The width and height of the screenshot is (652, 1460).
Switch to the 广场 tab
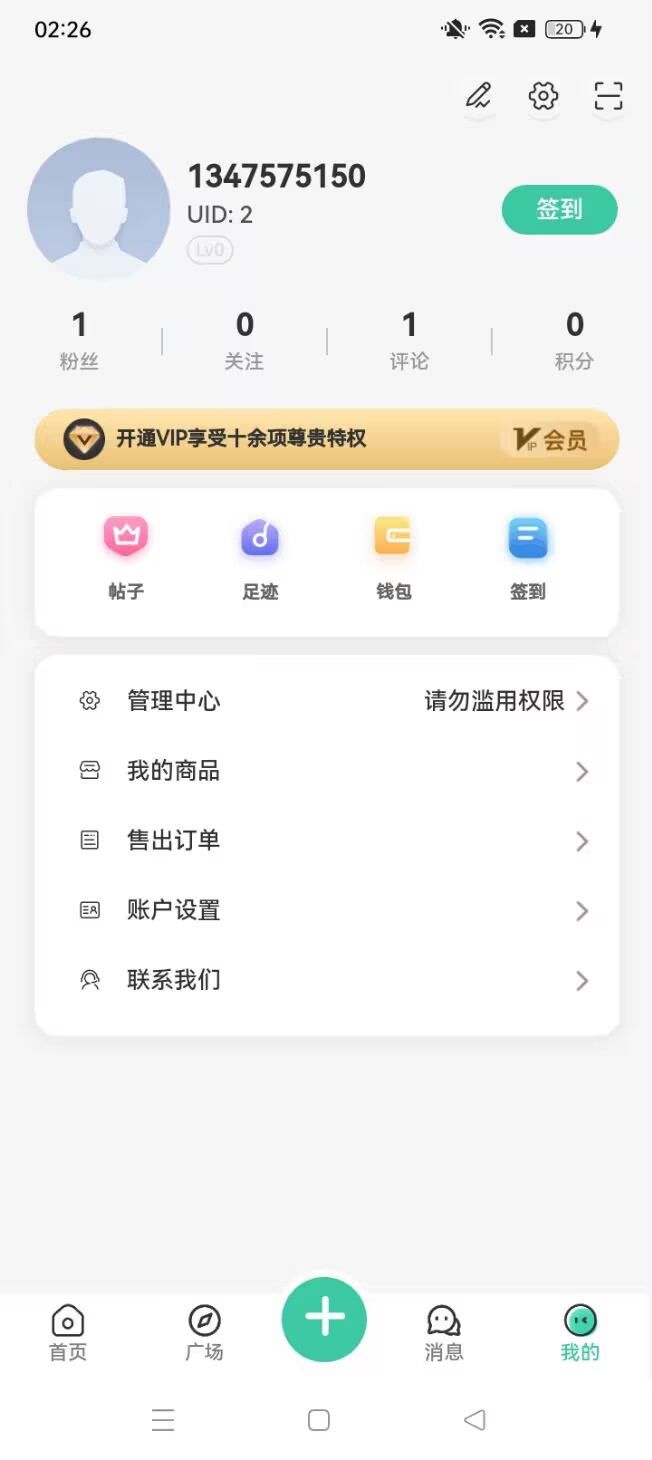[x=204, y=1334]
